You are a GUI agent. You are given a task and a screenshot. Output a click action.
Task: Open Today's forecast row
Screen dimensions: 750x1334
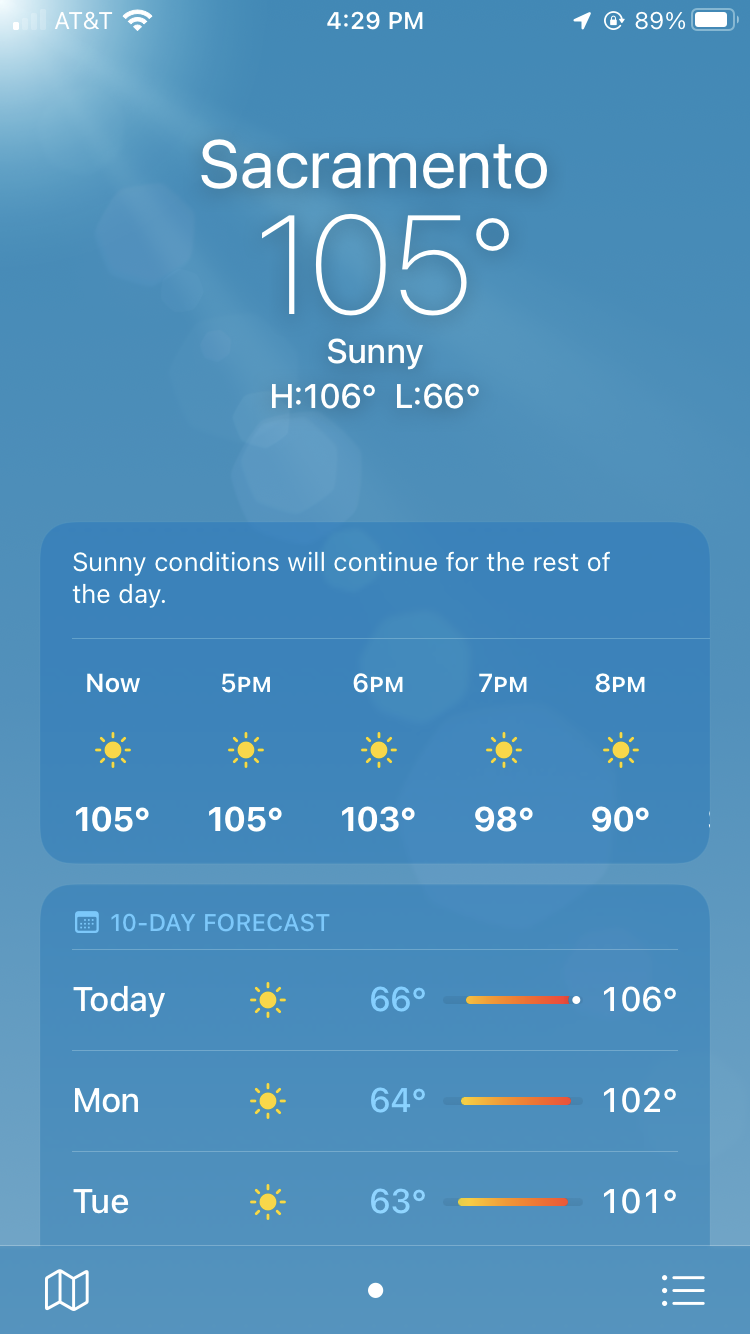click(x=375, y=999)
